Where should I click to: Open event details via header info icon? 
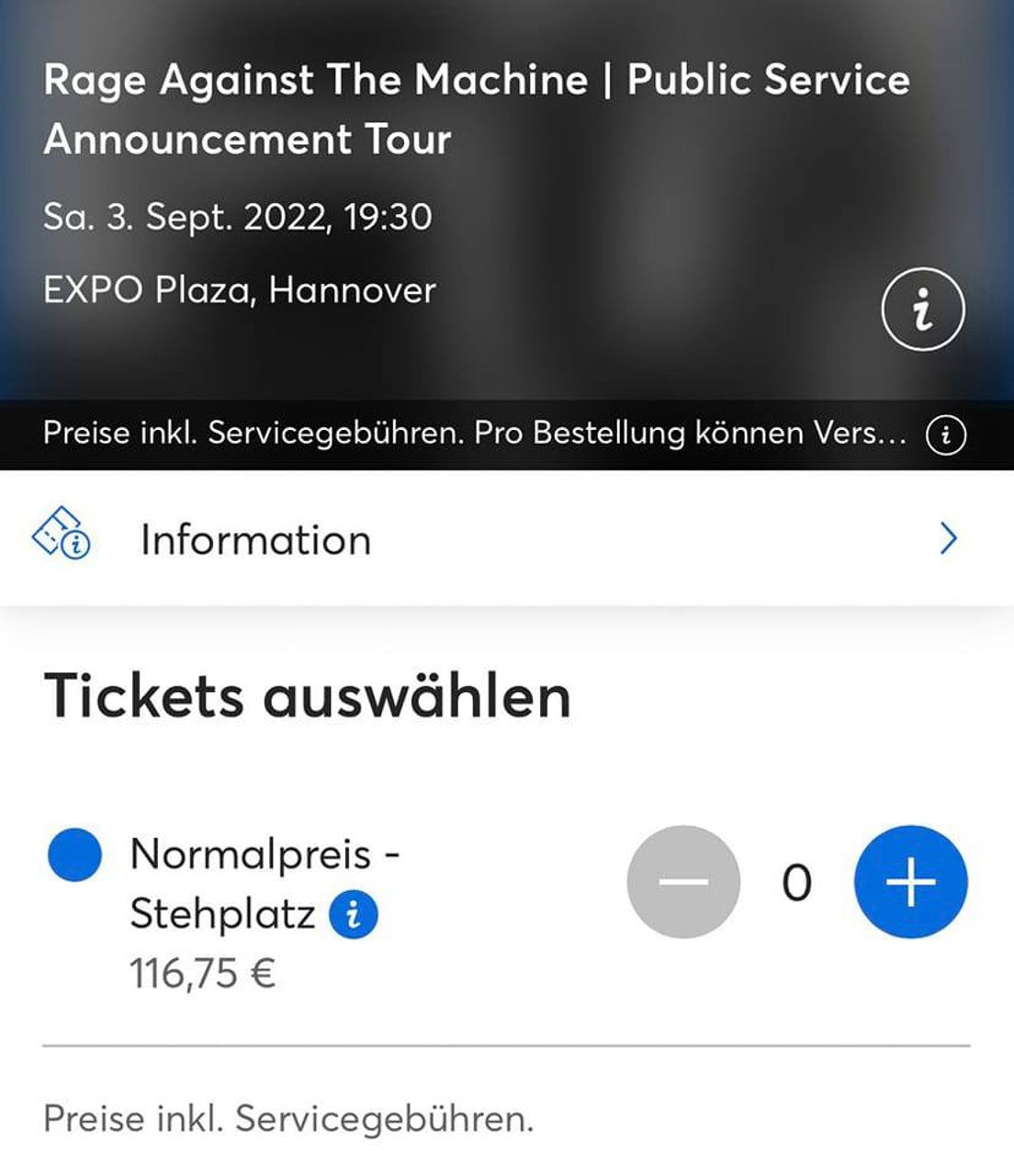[922, 310]
